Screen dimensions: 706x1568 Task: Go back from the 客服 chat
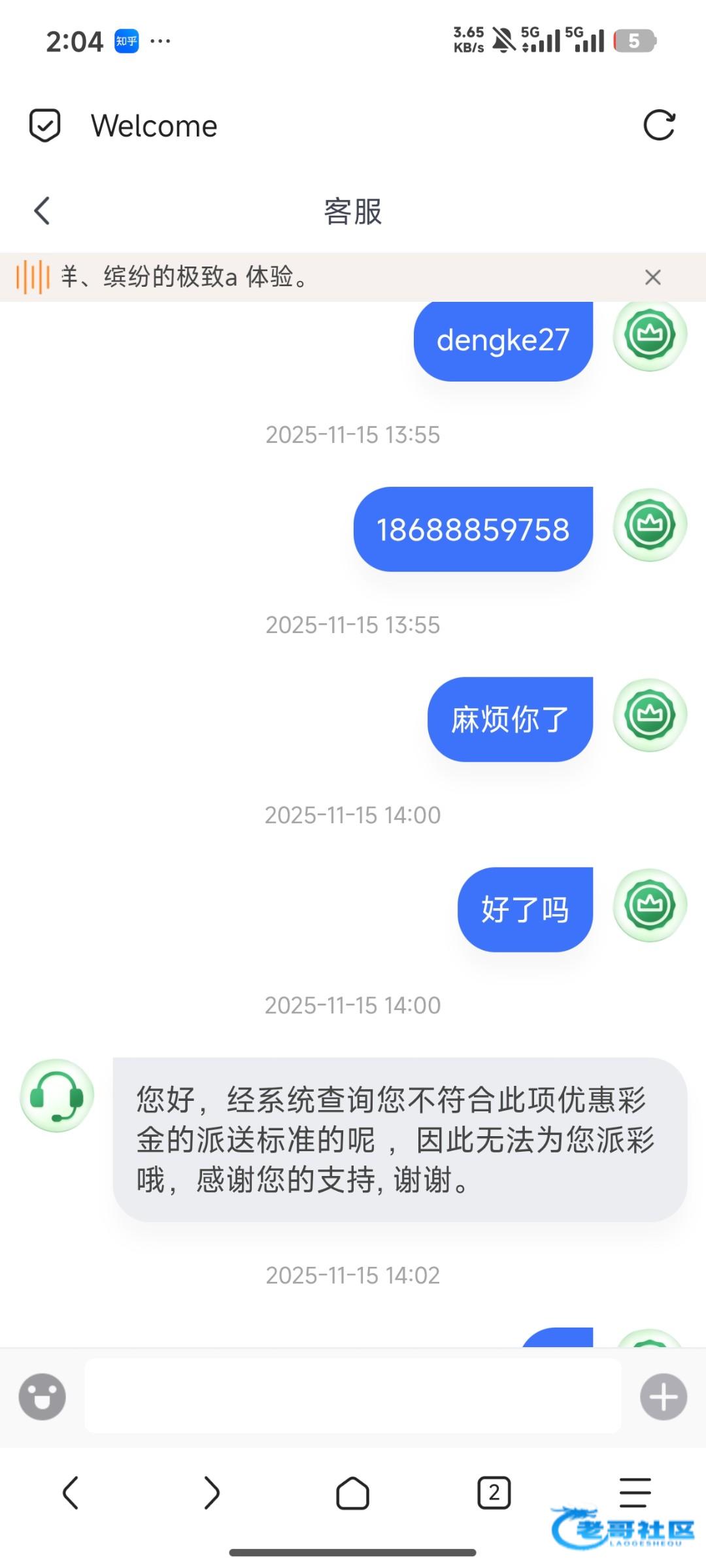coord(42,211)
